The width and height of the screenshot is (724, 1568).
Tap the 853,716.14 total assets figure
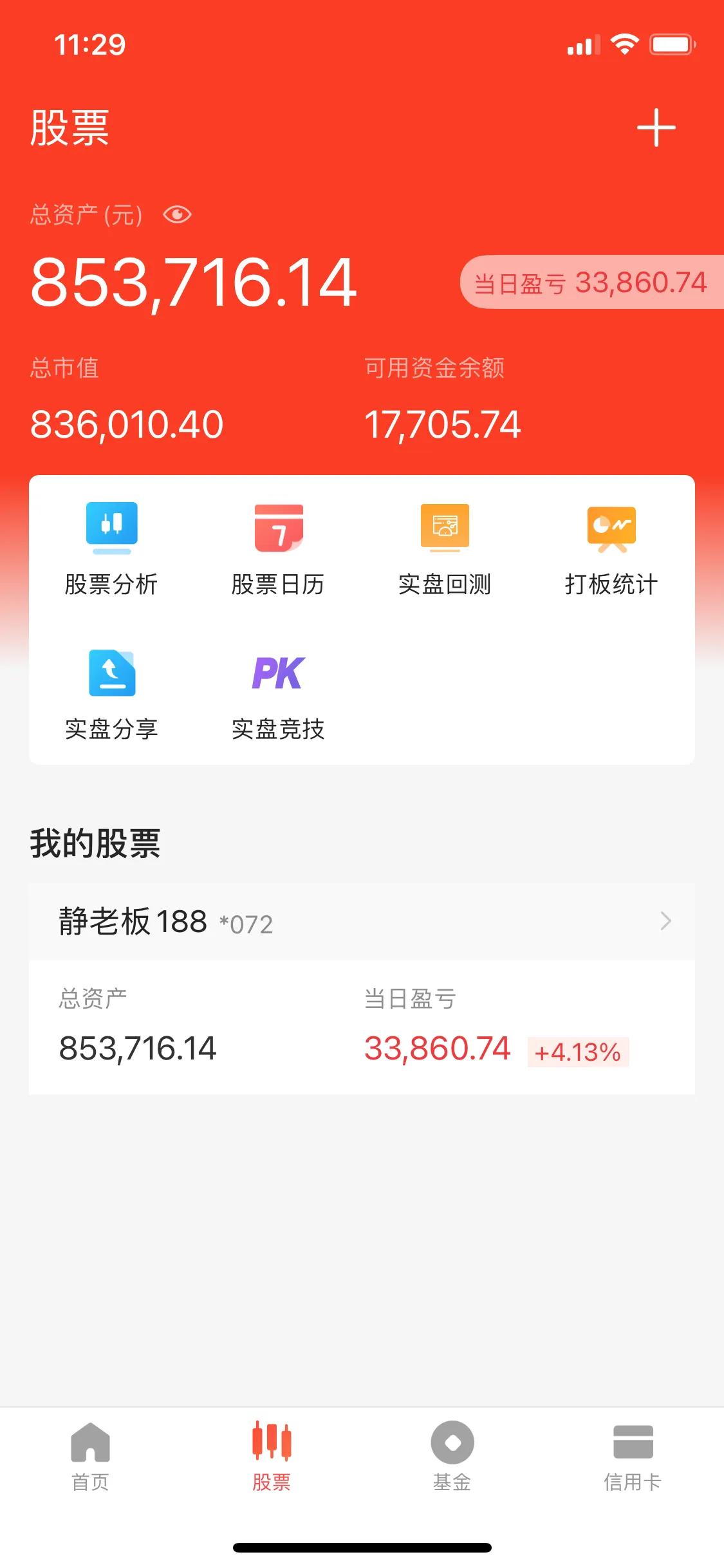click(x=192, y=281)
